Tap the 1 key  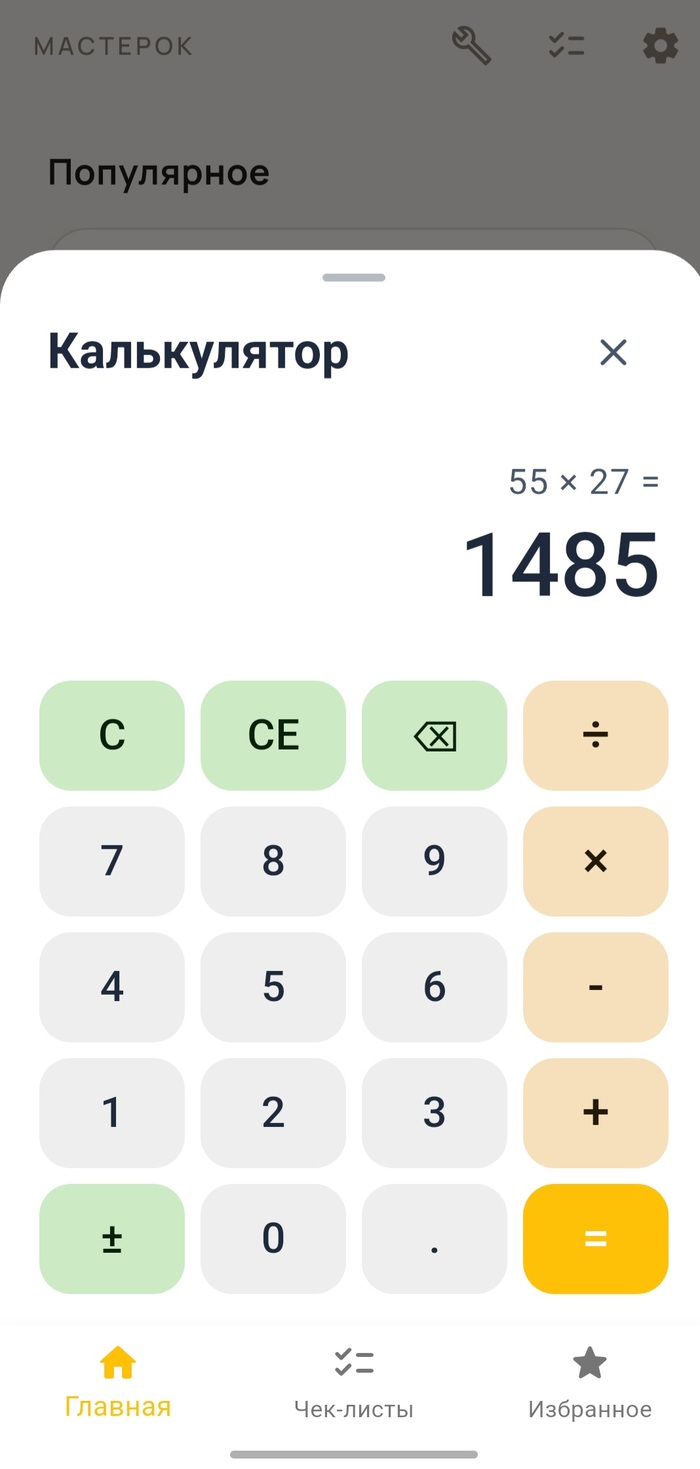coord(112,1113)
